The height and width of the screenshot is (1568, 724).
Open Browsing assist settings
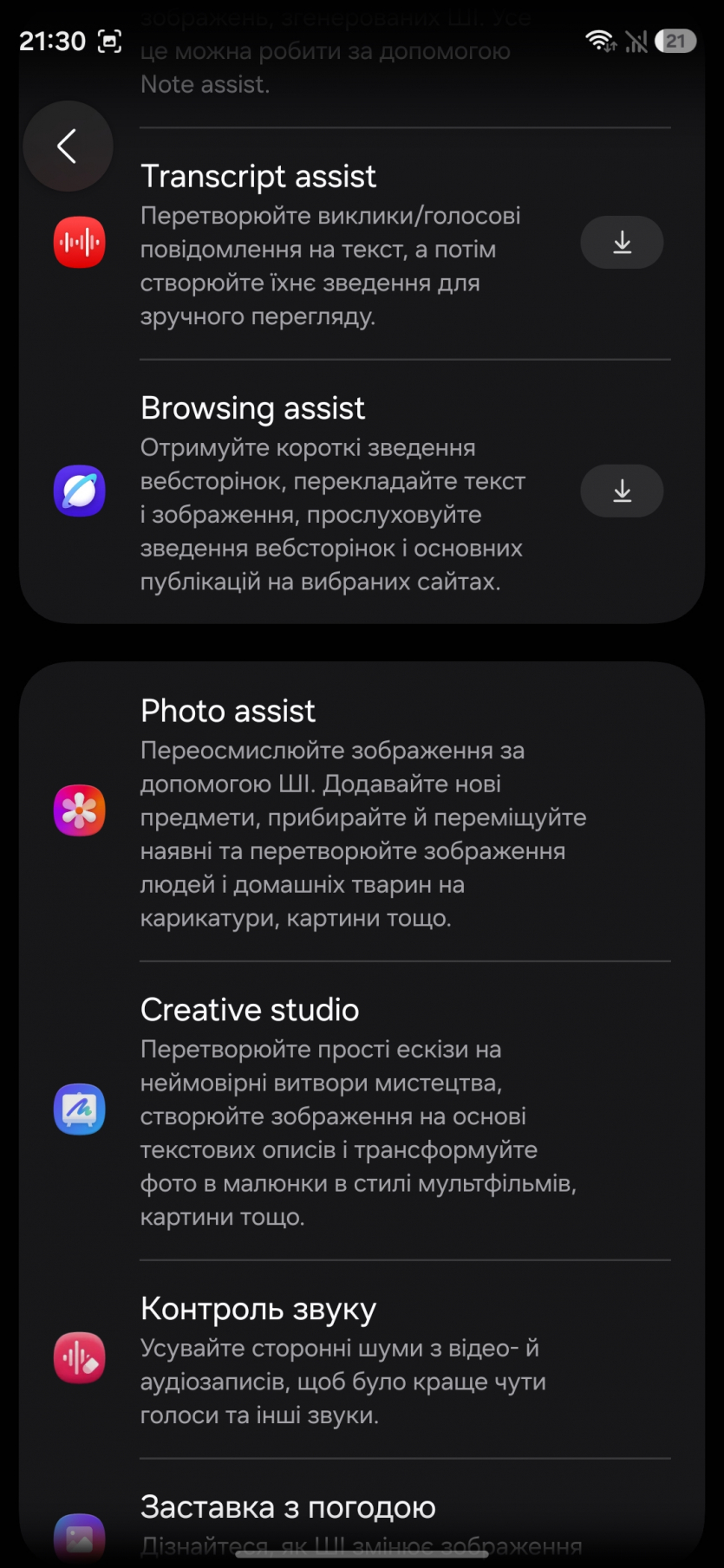click(329, 492)
